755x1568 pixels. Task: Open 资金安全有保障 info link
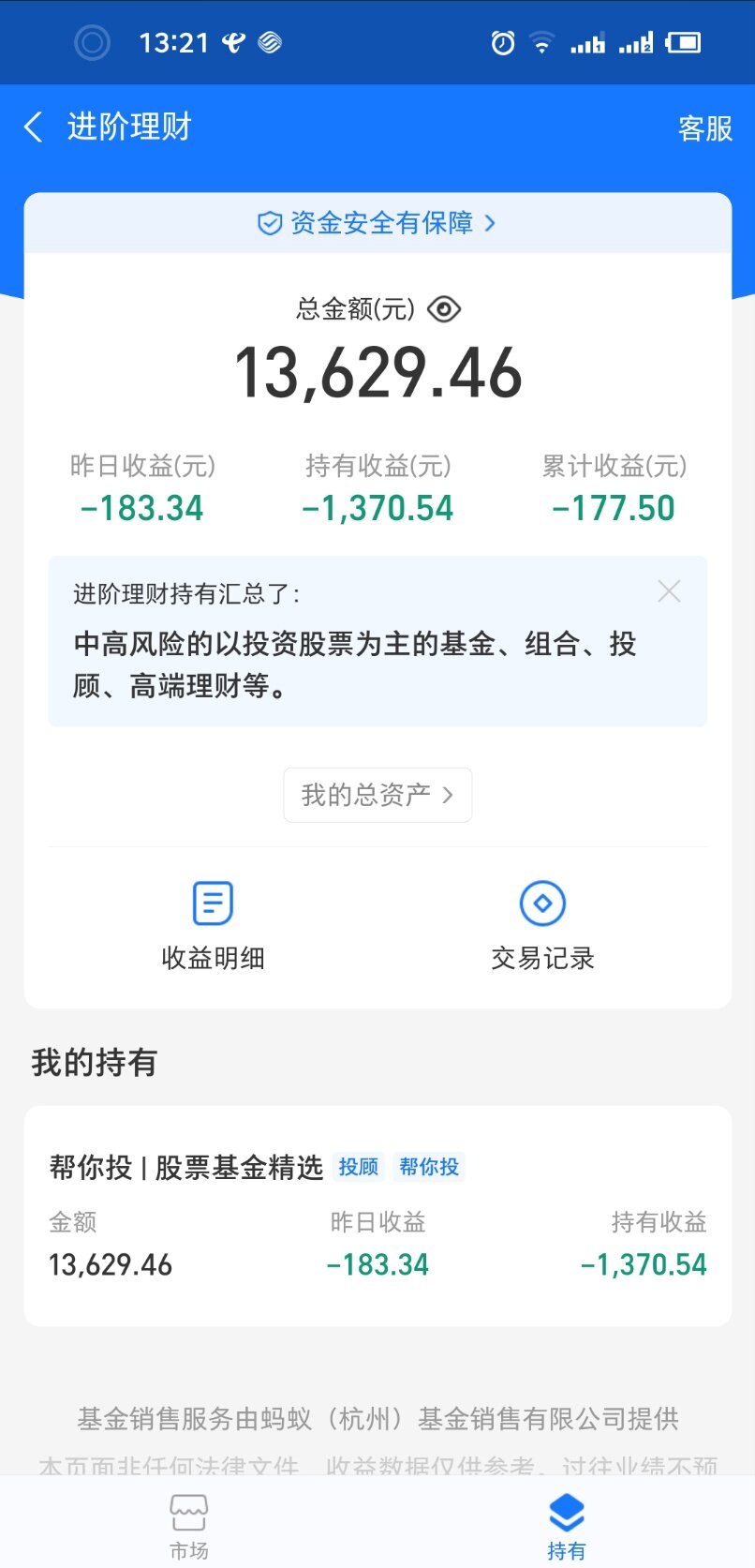(377, 223)
